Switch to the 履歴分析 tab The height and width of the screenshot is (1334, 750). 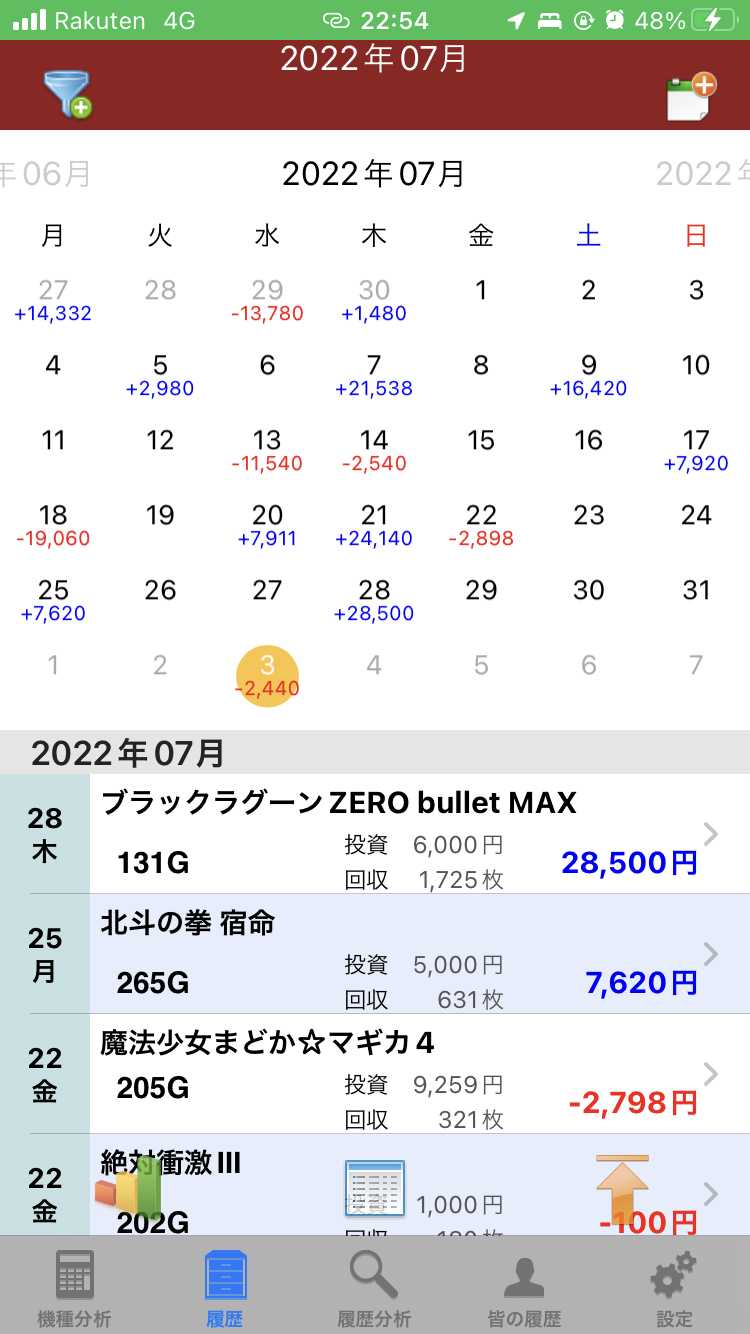click(x=374, y=1288)
